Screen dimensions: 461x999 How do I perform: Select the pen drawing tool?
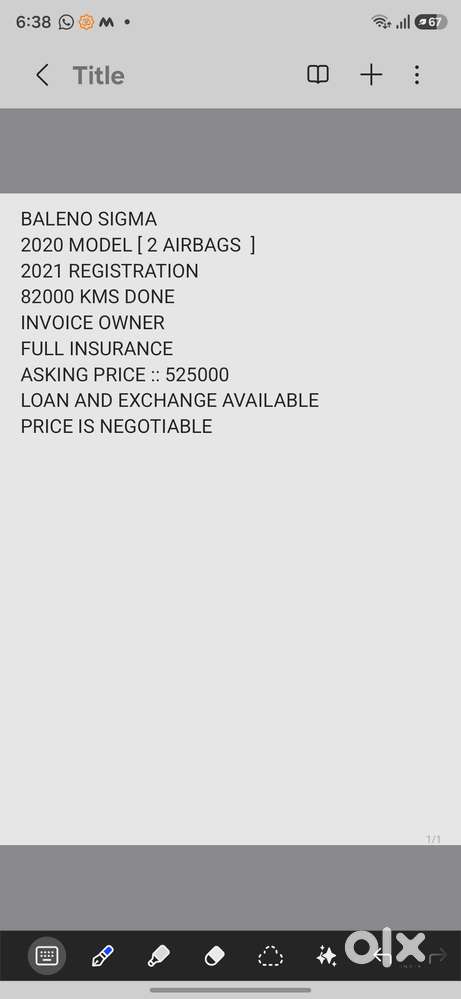103,956
